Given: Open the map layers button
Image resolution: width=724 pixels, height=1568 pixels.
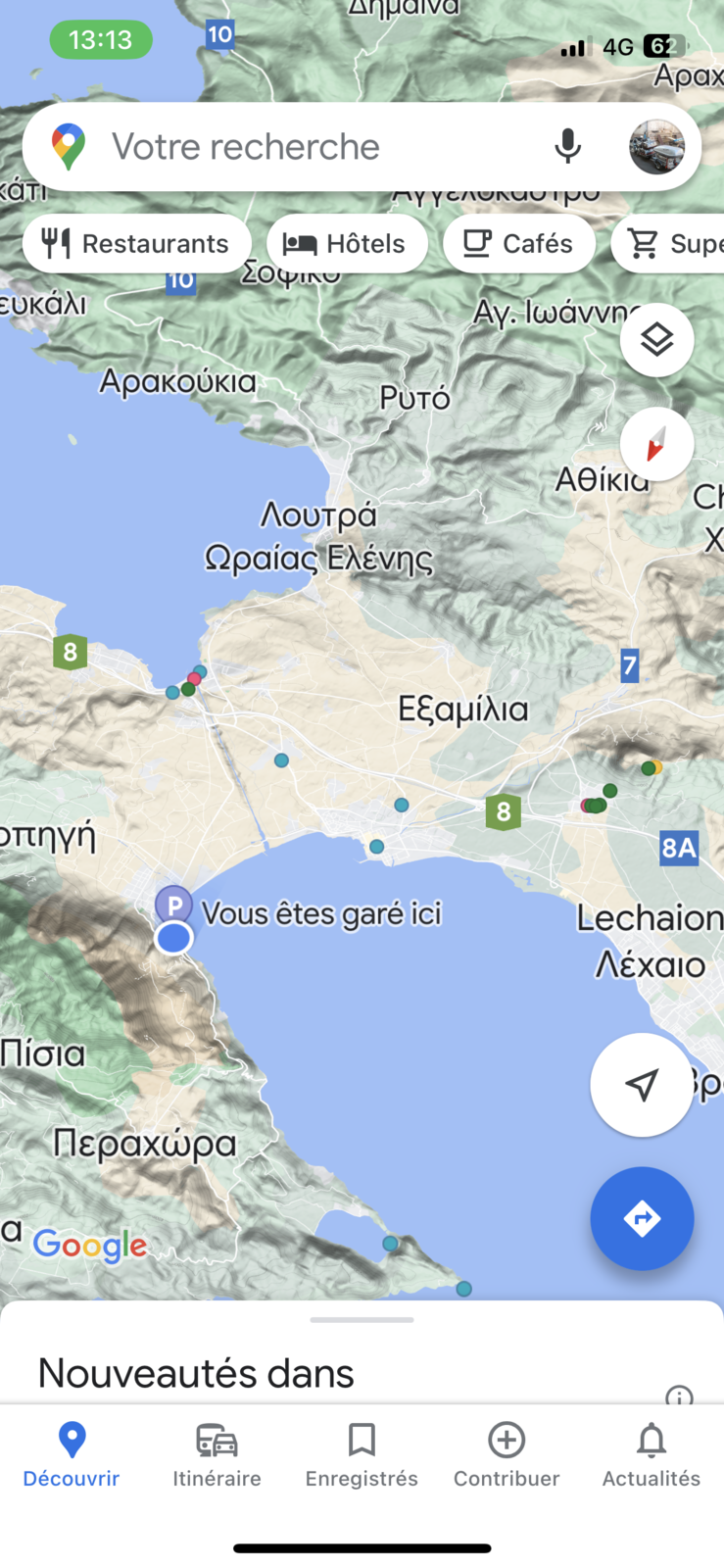Looking at the screenshot, I should click(657, 340).
